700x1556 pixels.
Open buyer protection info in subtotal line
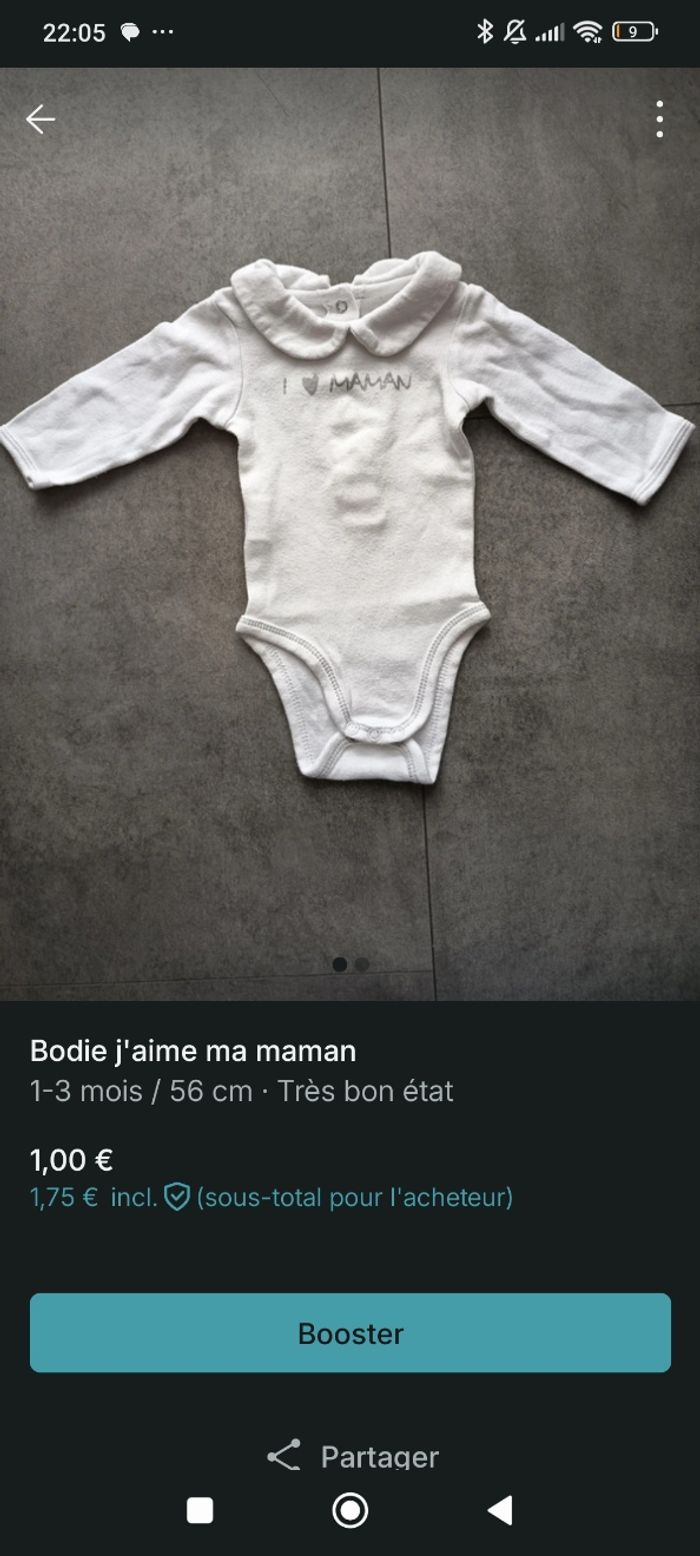pyautogui.click(x=177, y=1197)
